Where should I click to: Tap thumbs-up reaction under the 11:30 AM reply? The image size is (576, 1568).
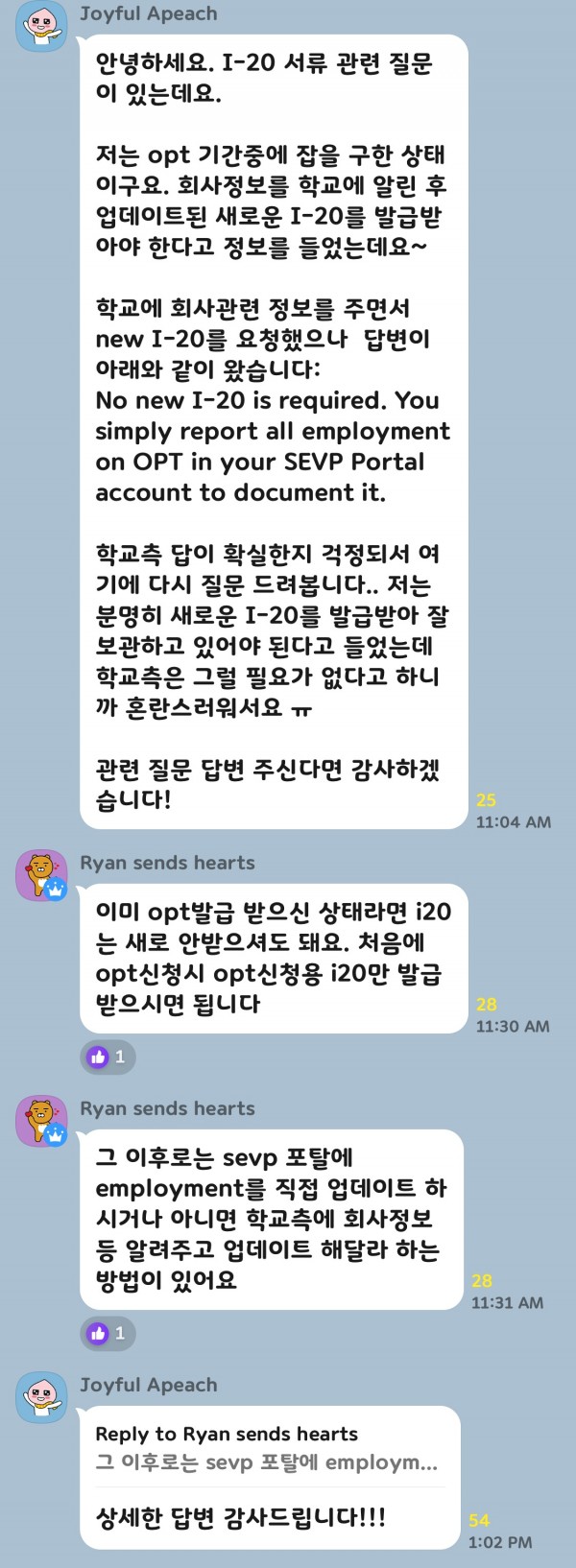coord(108,1057)
